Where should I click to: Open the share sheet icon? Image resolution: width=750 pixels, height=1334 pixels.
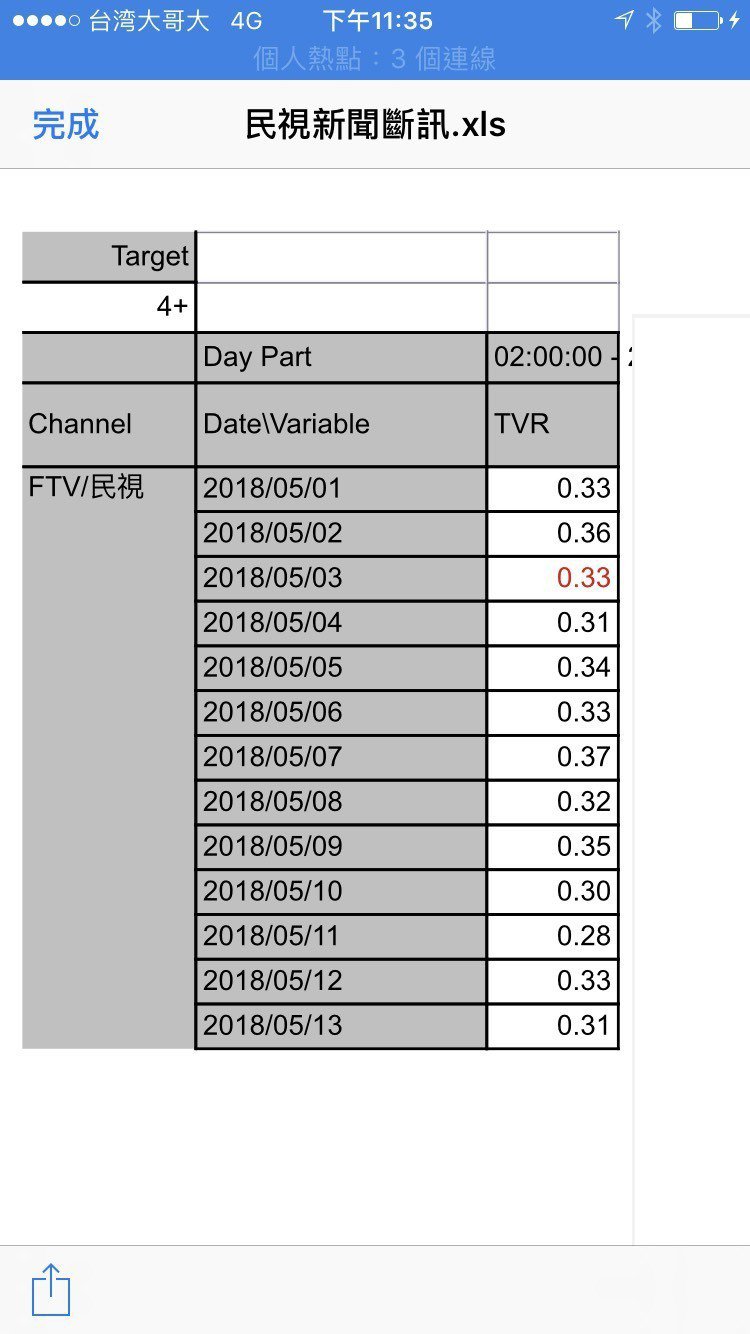[x=51, y=1290]
